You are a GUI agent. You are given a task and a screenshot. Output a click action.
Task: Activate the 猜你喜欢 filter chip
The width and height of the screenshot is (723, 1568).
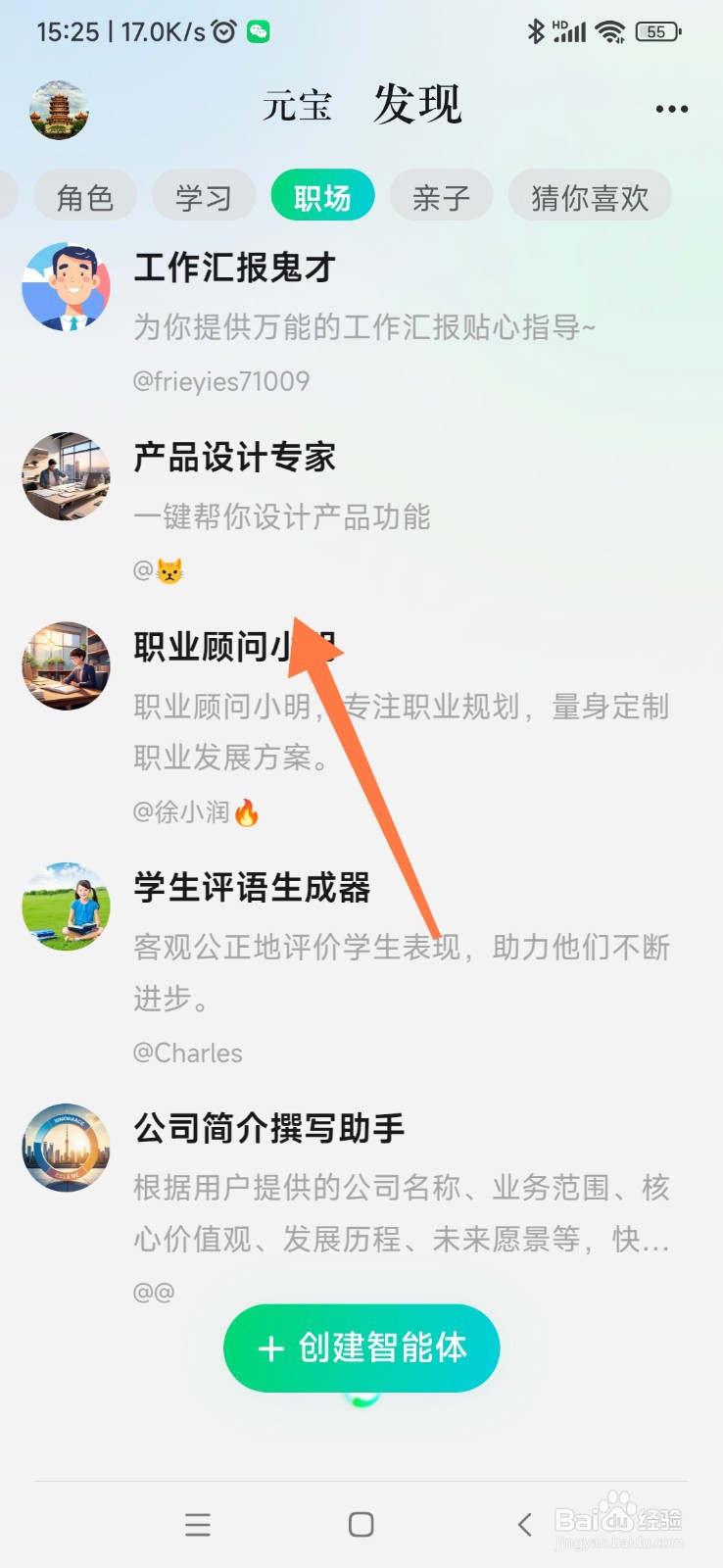(x=590, y=195)
